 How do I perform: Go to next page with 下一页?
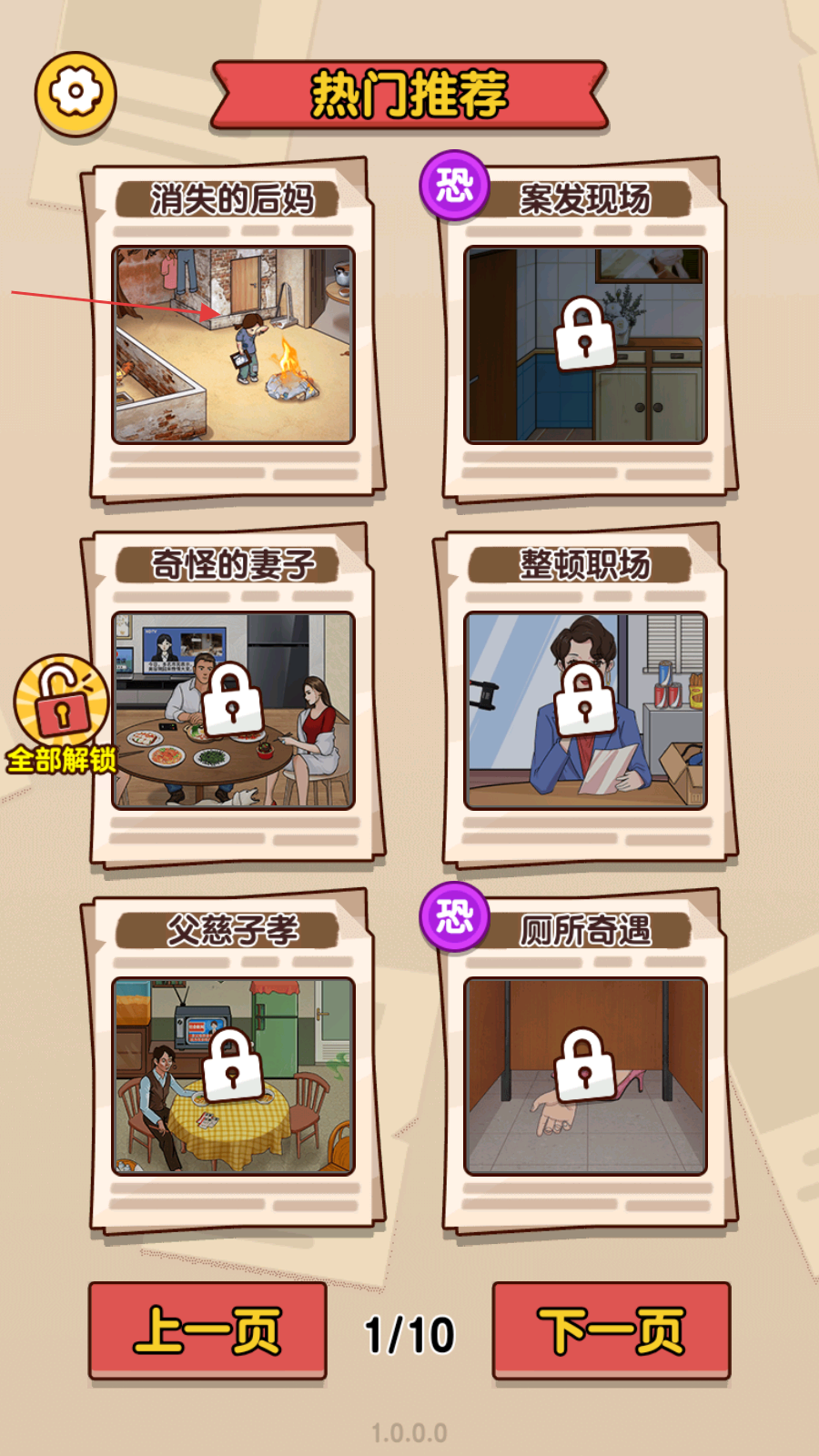pos(612,1331)
